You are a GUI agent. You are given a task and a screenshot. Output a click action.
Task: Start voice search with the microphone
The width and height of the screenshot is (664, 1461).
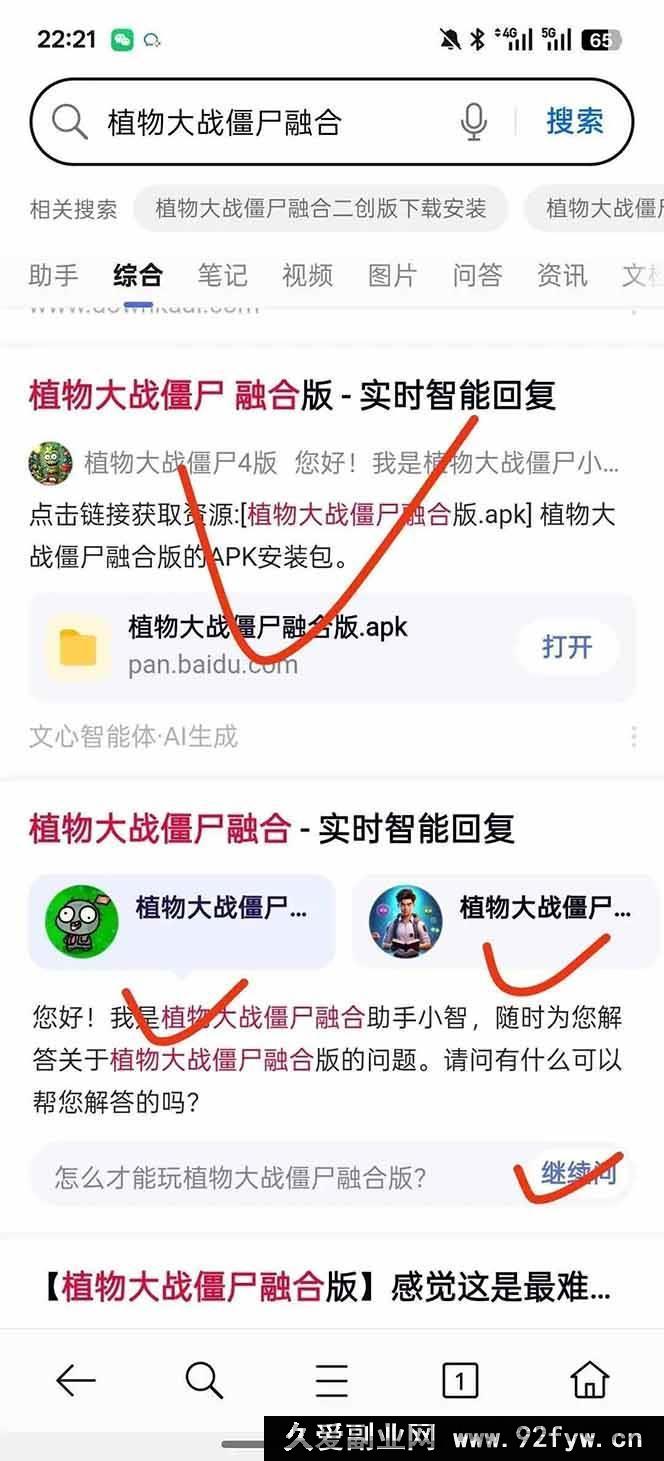[x=474, y=122]
